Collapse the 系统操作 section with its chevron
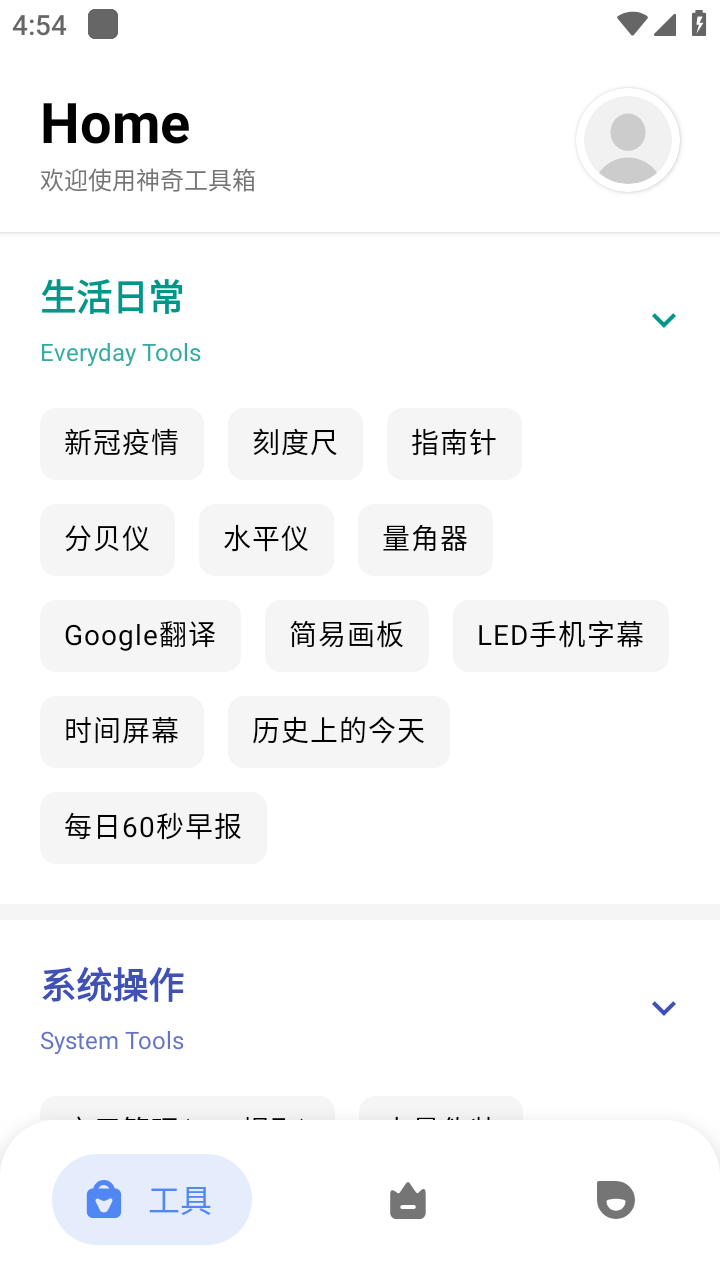 coord(663,1007)
